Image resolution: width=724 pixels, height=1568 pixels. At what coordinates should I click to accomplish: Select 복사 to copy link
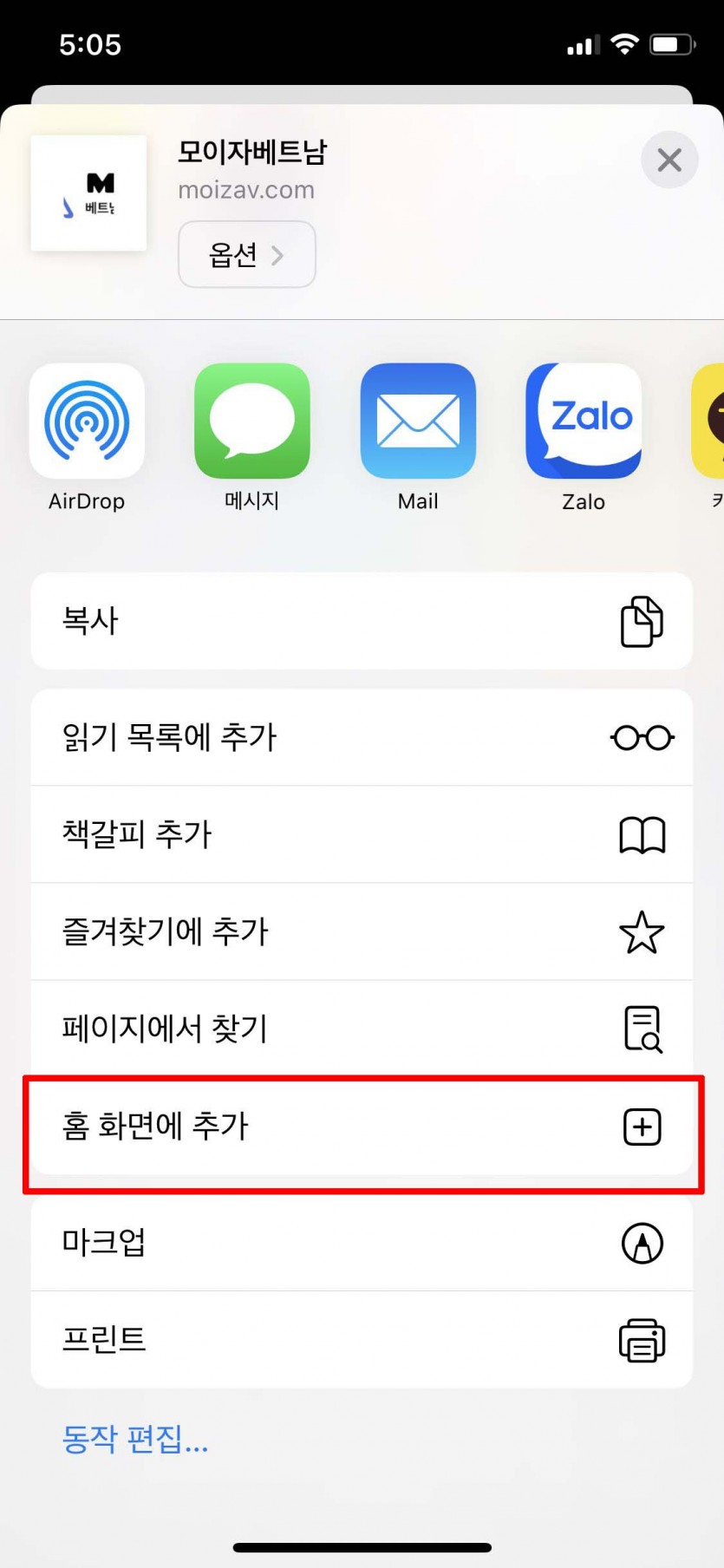point(362,621)
